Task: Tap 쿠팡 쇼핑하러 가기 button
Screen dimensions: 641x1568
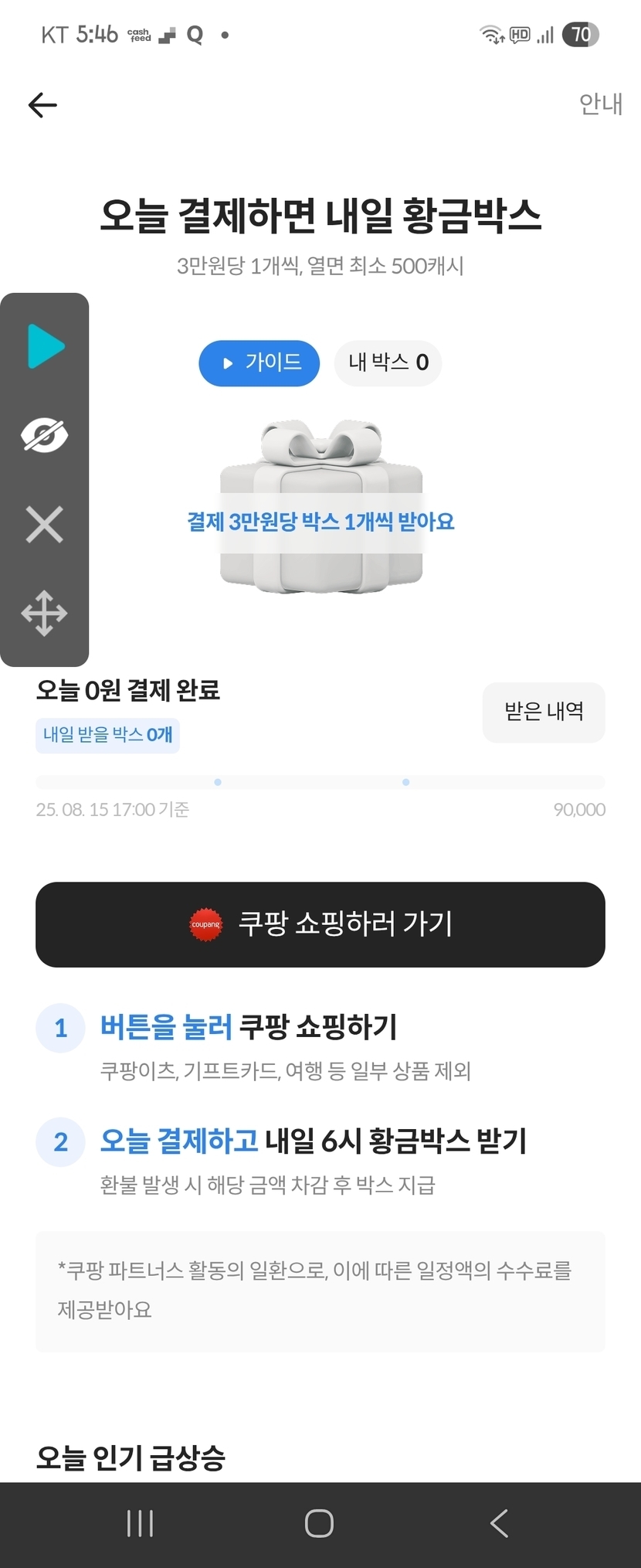Action: pyautogui.click(x=320, y=924)
